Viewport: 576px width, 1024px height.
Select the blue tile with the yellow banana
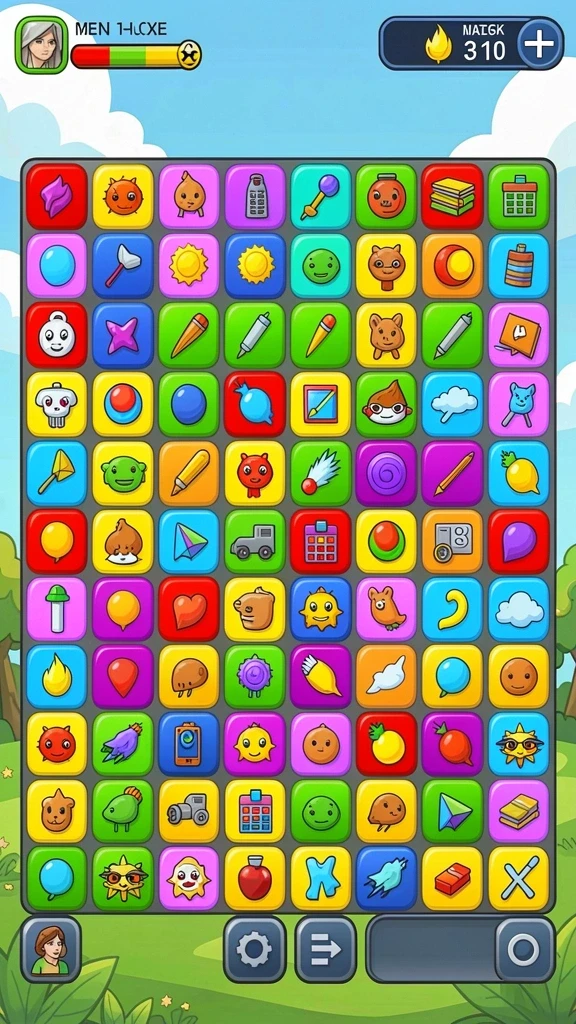453,609
